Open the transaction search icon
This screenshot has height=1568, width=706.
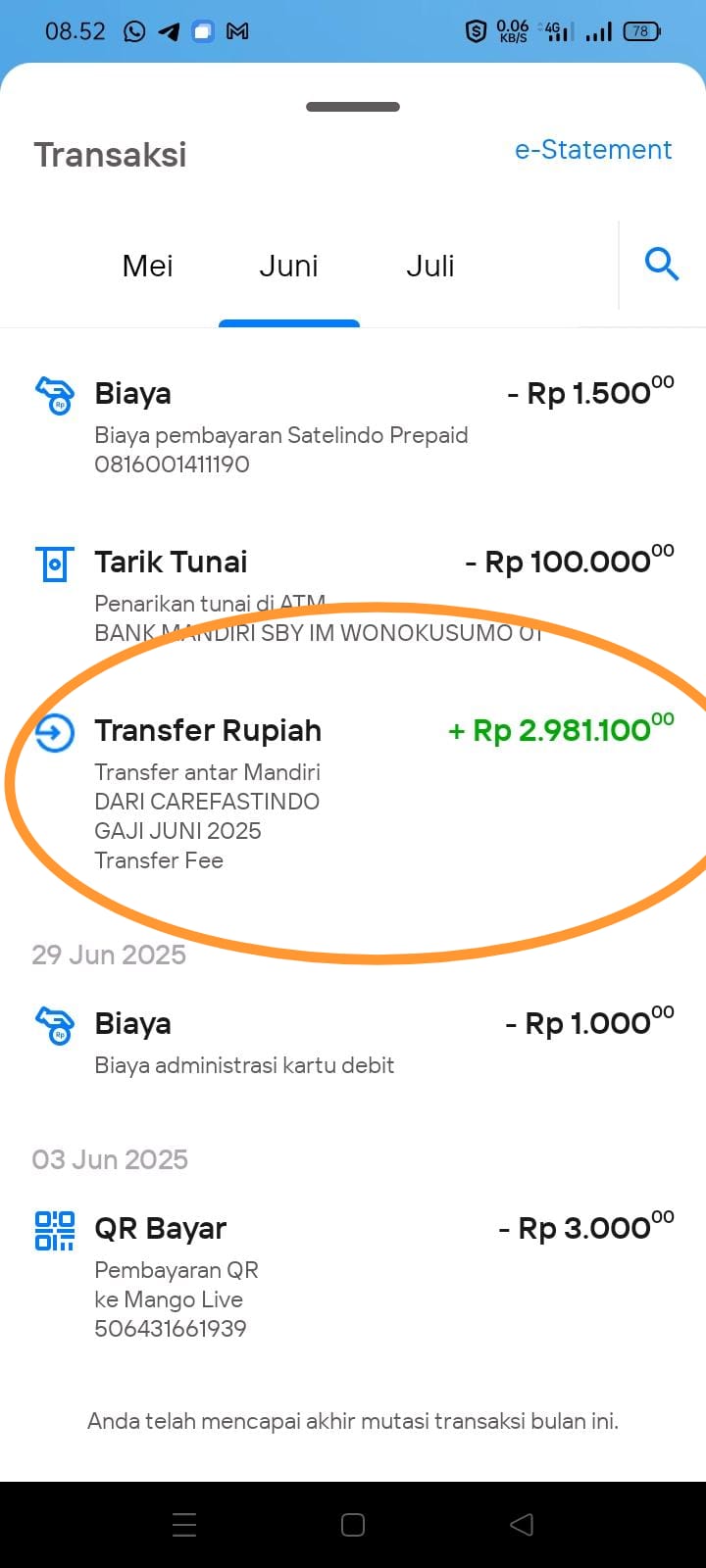point(662,264)
